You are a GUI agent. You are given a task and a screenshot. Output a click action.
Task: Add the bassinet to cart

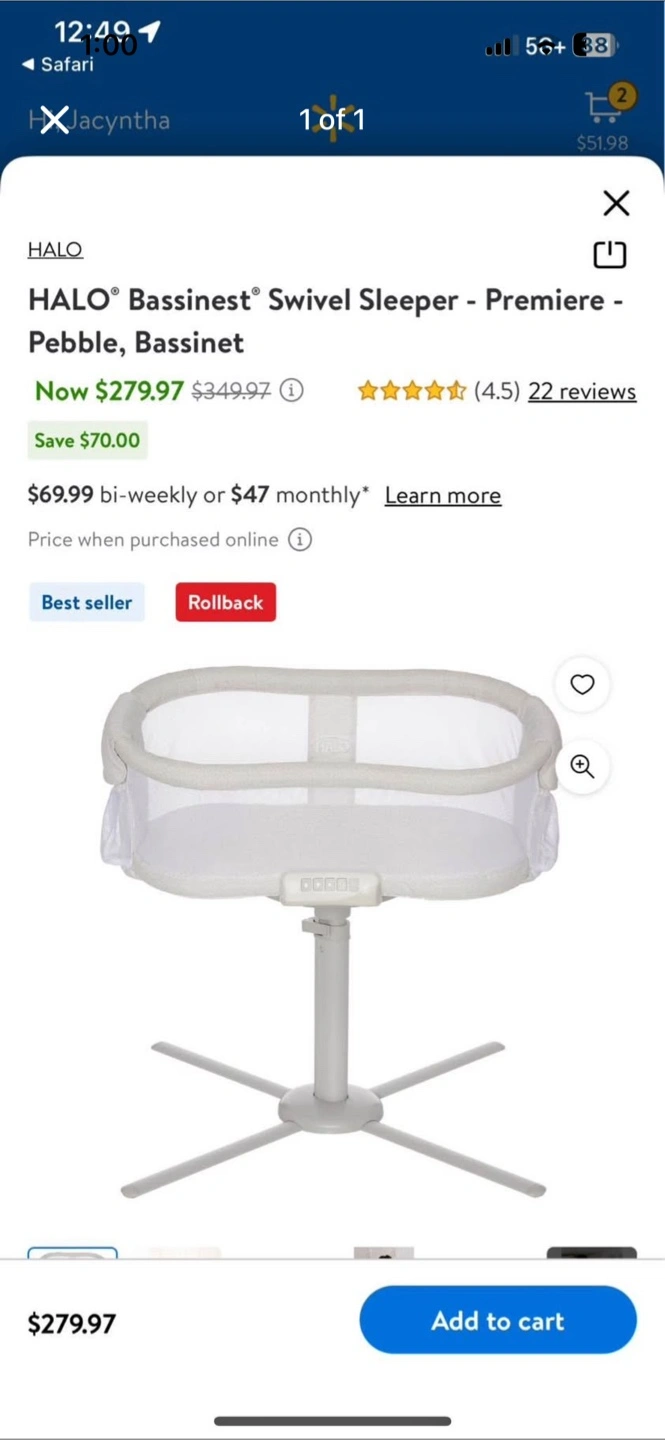[x=498, y=1320]
